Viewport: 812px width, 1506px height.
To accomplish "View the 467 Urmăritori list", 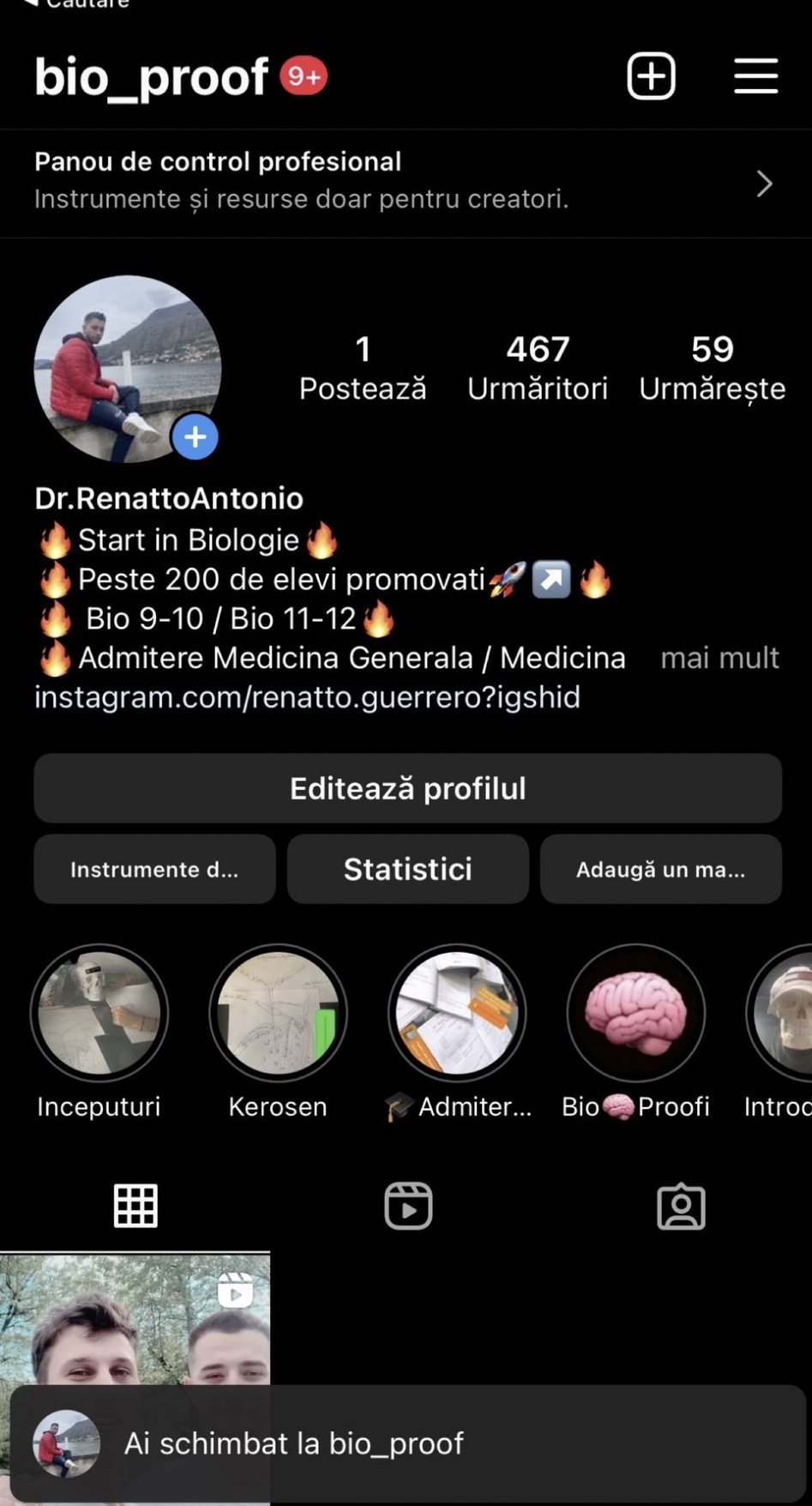I will (x=538, y=368).
